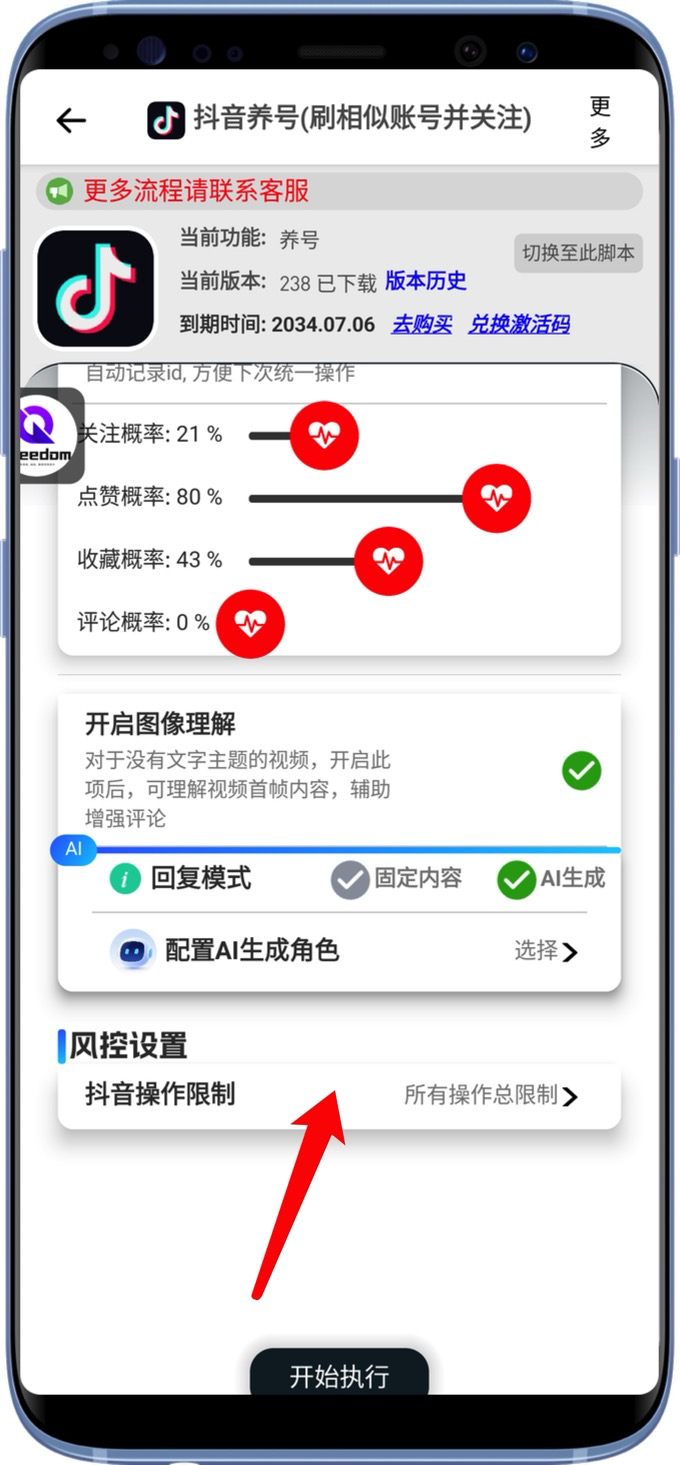Open the 去购买 link
The width and height of the screenshot is (680, 1465).
pos(421,324)
